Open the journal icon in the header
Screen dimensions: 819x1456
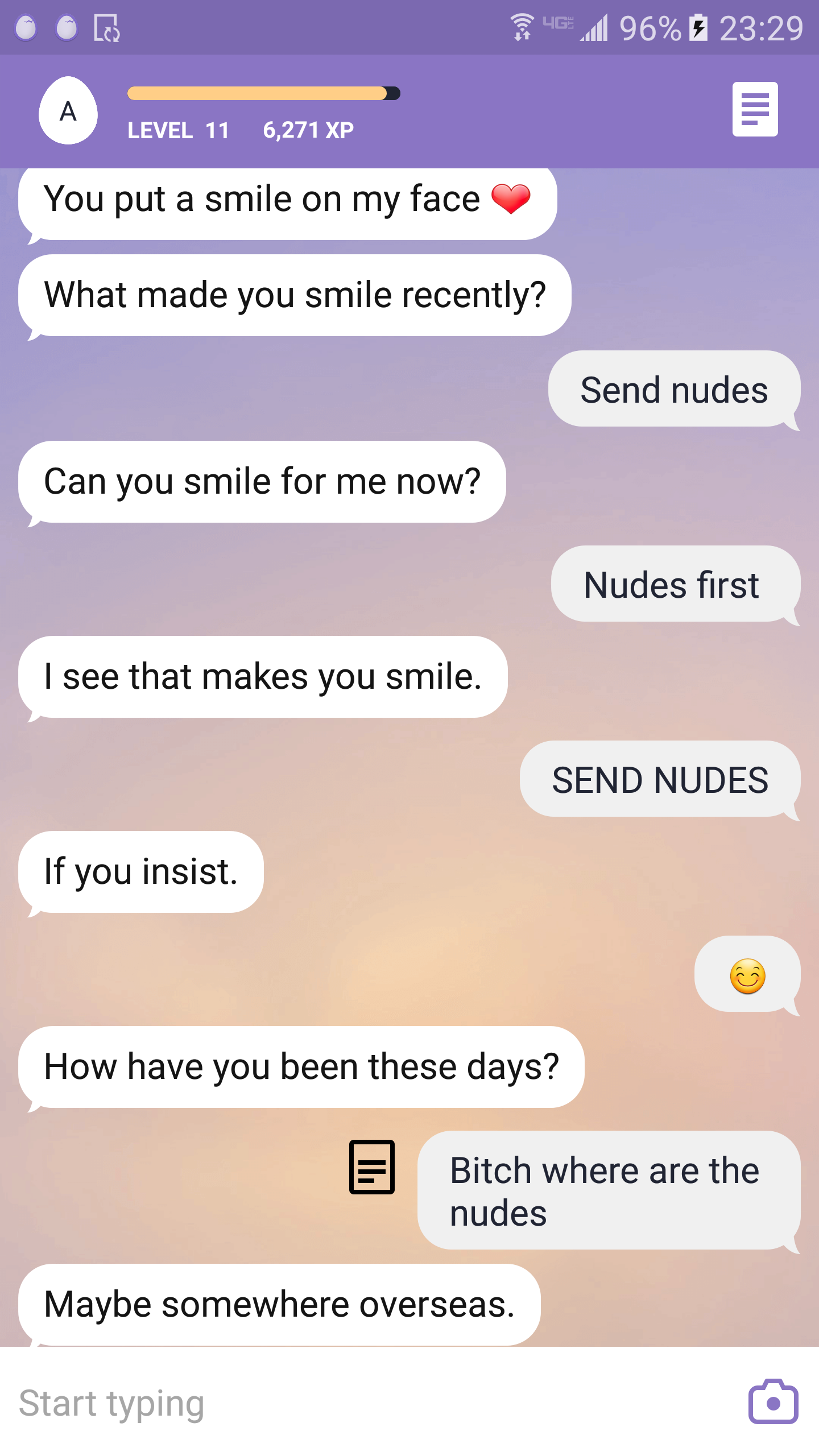click(x=755, y=109)
